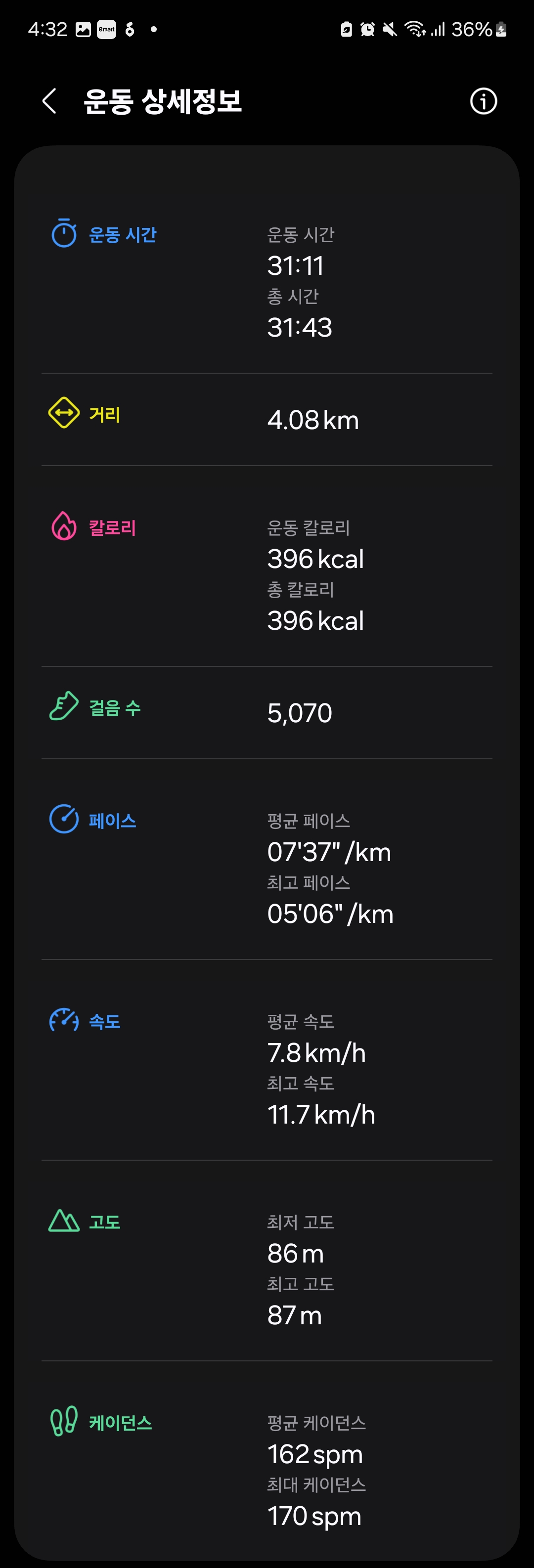Go back from the 운동 상세정보 screen

[x=50, y=101]
